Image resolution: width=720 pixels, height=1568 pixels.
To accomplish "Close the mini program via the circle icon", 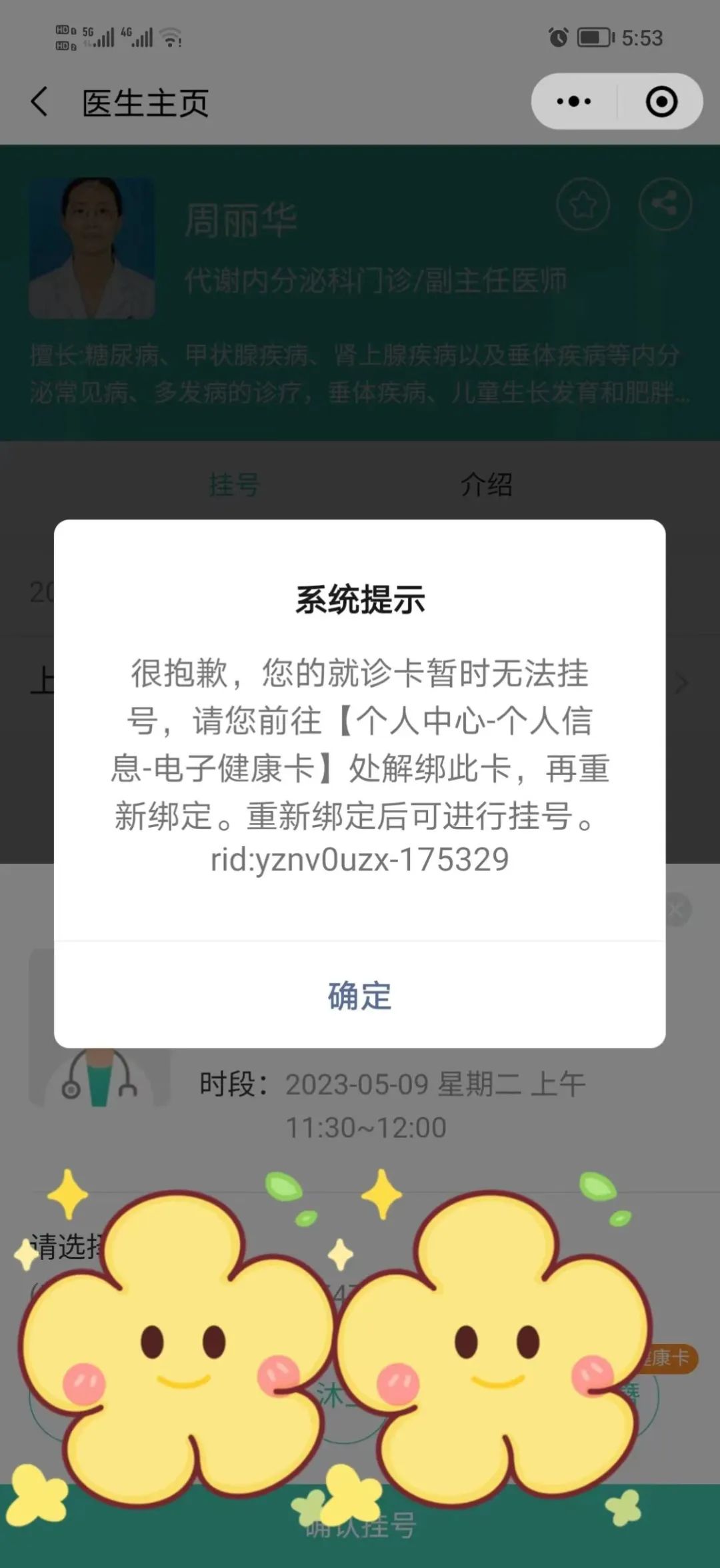I will [x=661, y=102].
